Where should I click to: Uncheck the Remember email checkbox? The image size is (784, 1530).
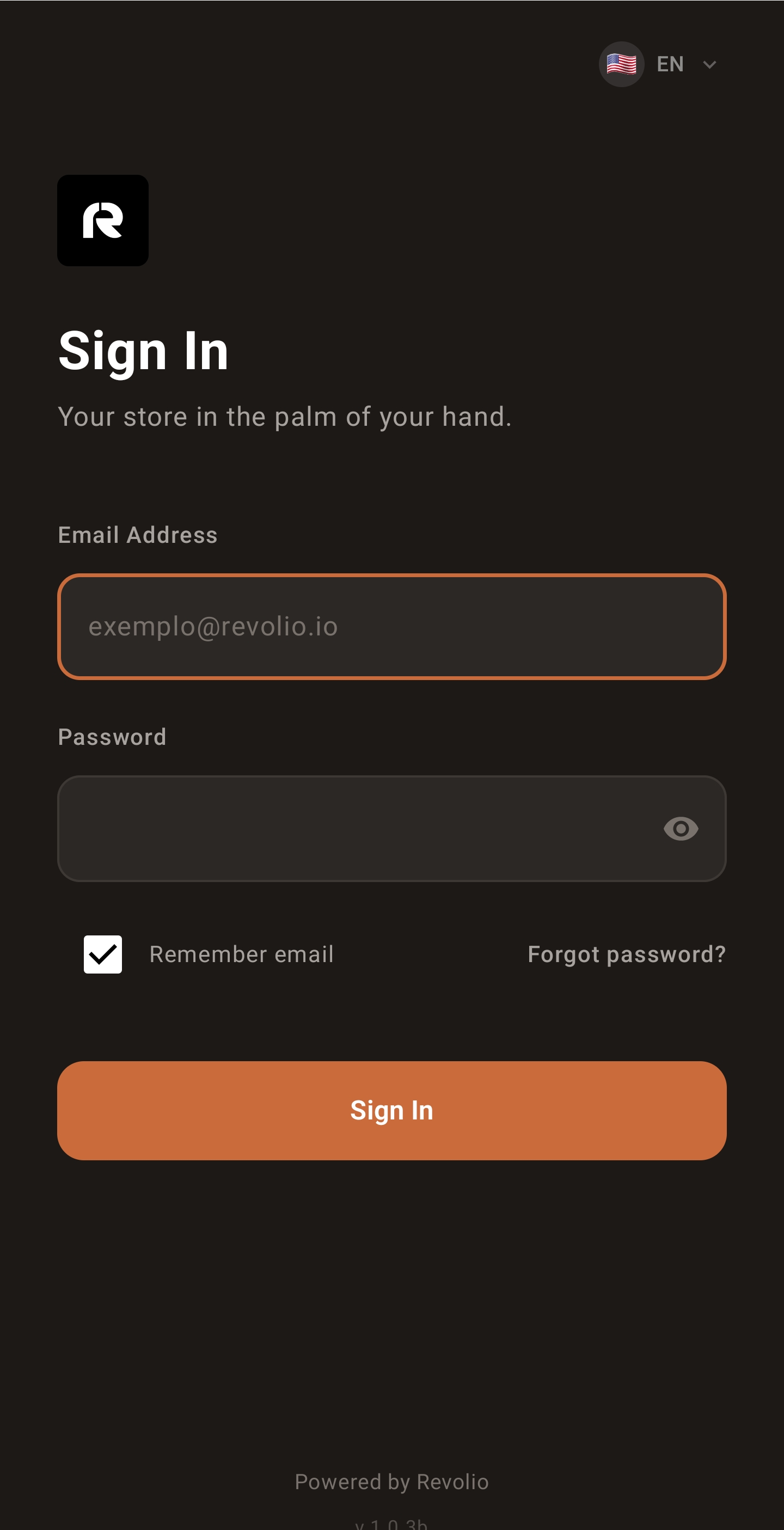pos(103,954)
